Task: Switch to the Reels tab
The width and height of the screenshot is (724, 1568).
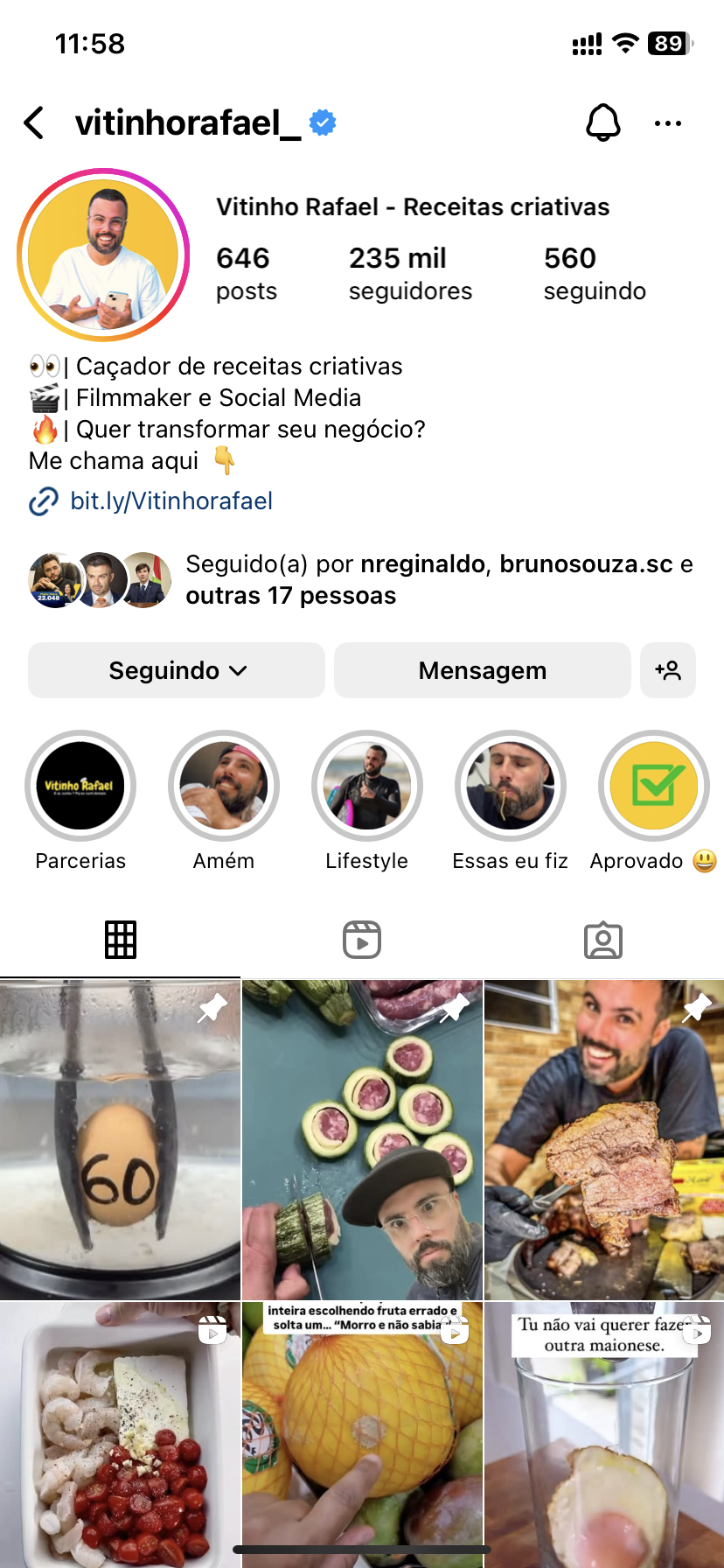Action: click(361, 941)
